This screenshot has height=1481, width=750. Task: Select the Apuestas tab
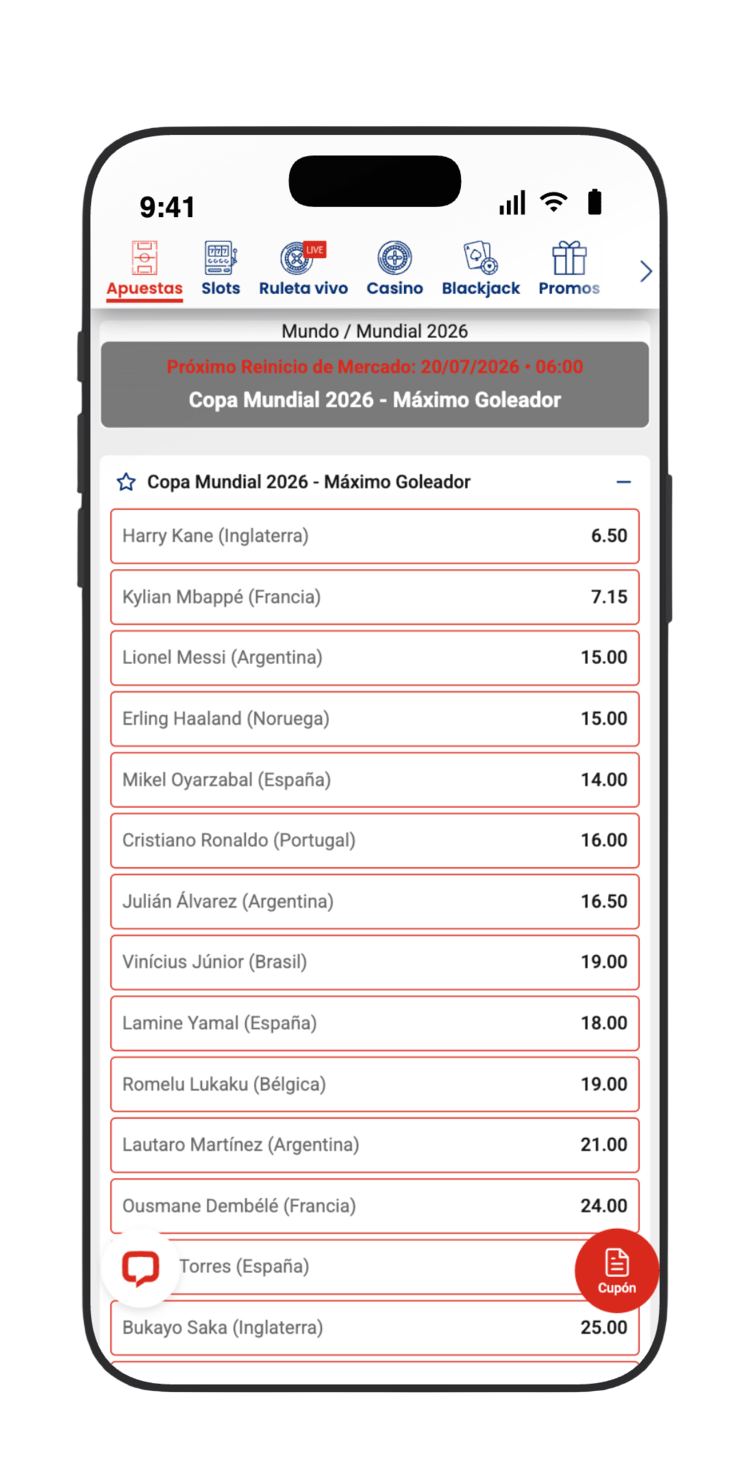(145, 270)
